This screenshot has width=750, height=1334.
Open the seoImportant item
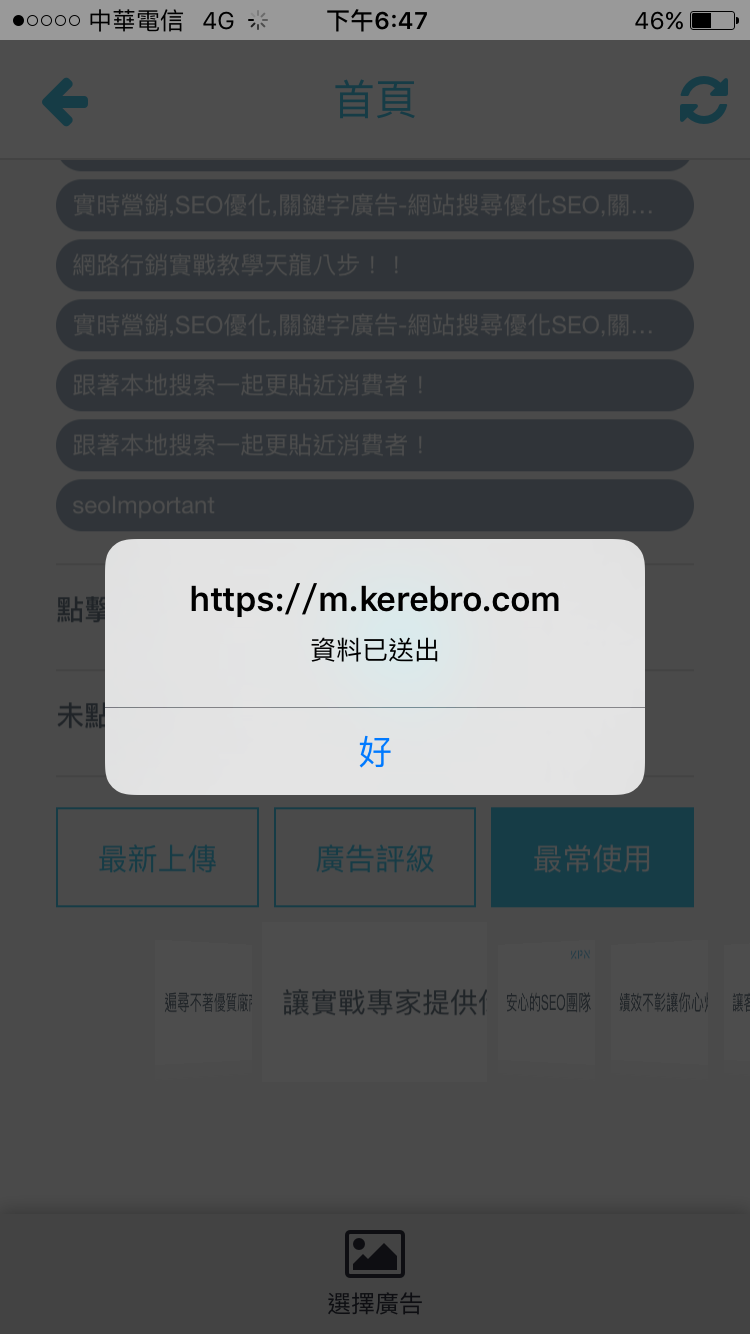[375, 505]
